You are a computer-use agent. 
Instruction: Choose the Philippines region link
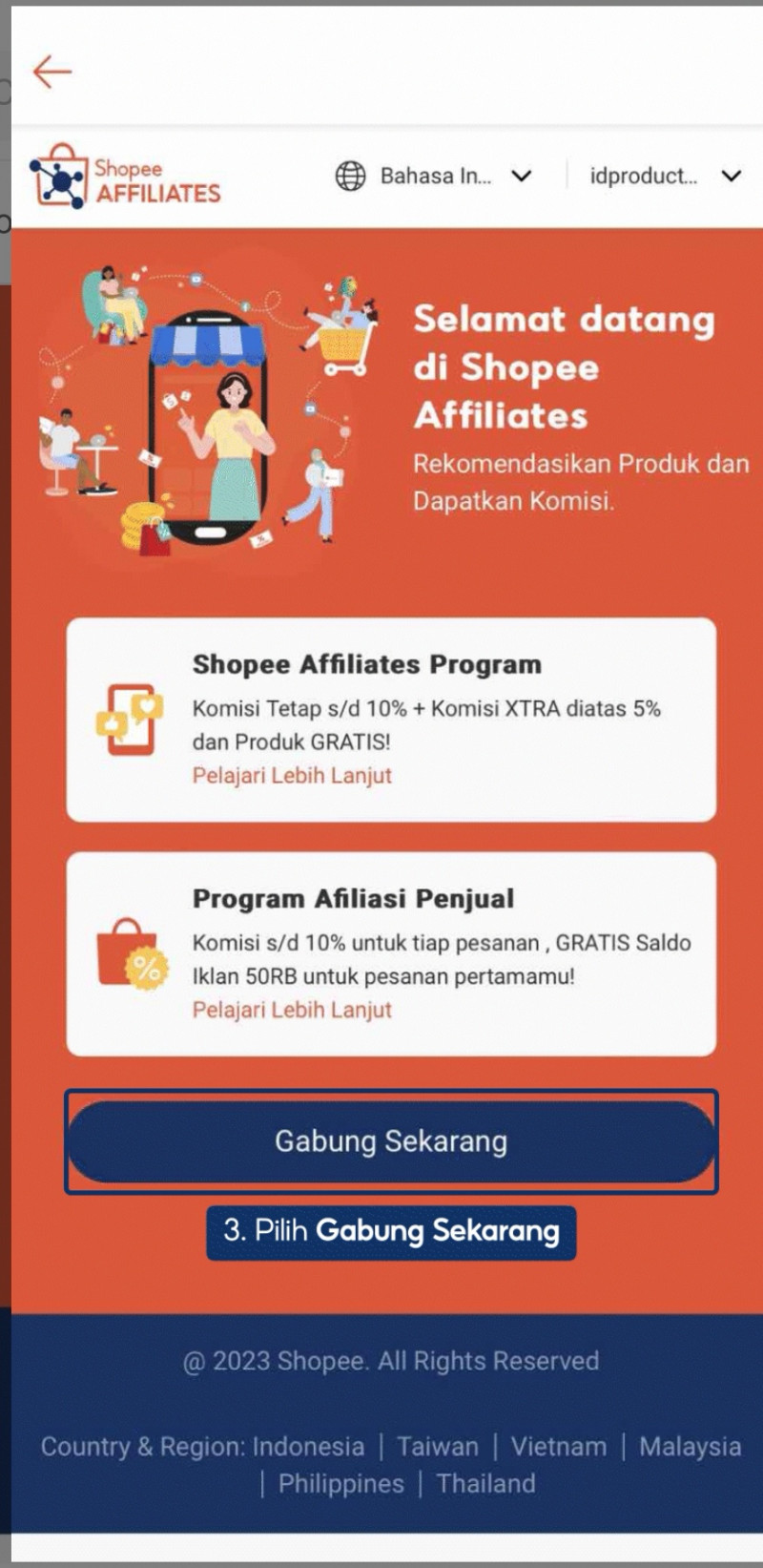pos(340,1484)
